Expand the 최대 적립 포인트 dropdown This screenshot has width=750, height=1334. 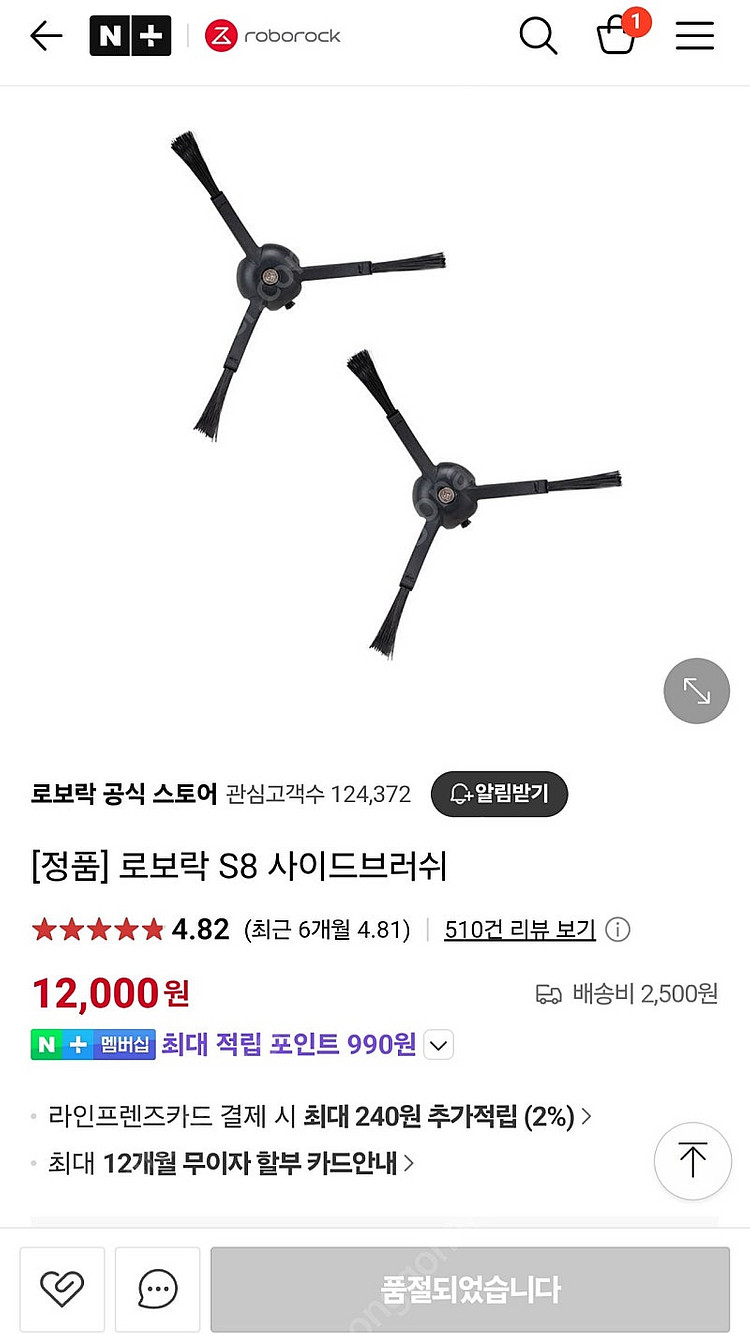point(439,1046)
